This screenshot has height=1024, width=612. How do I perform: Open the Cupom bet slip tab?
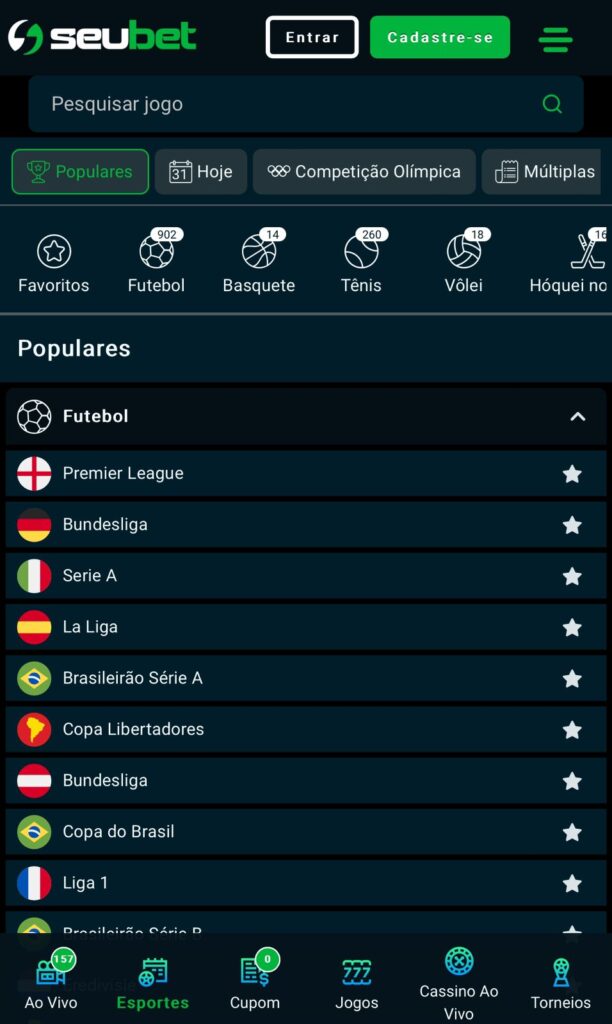pos(255,980)
